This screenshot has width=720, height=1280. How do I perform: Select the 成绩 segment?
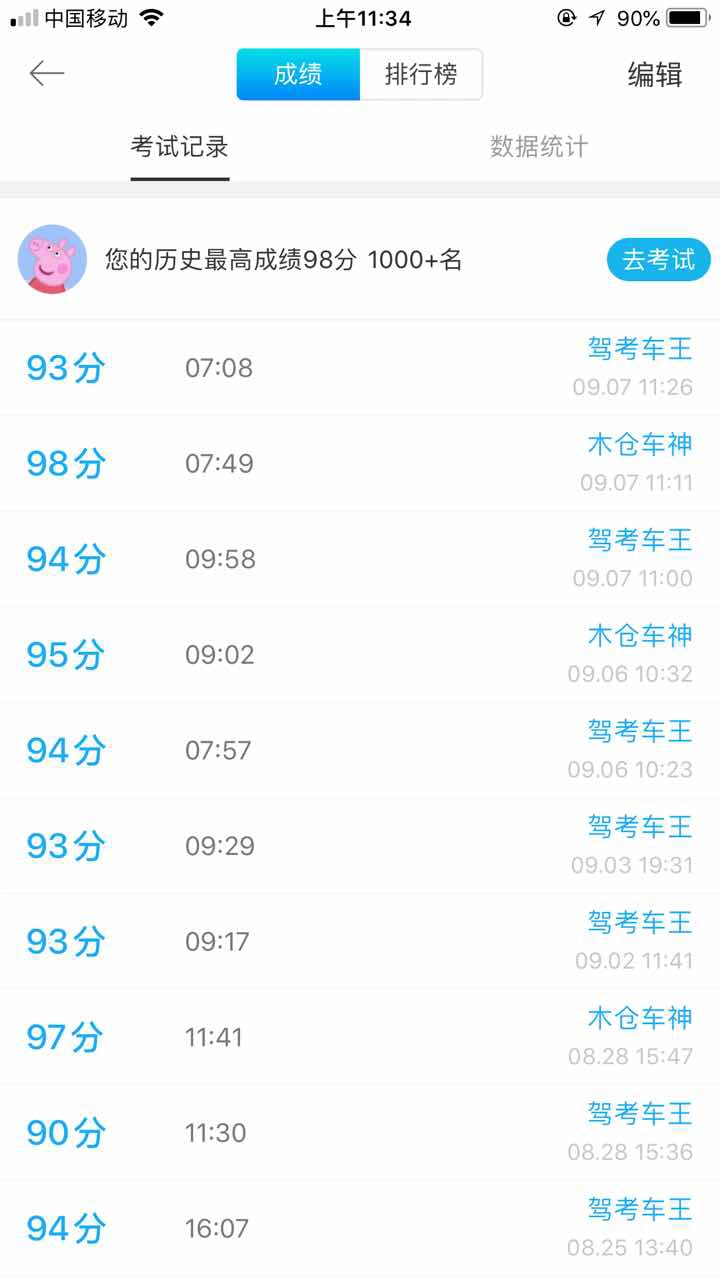298,74
